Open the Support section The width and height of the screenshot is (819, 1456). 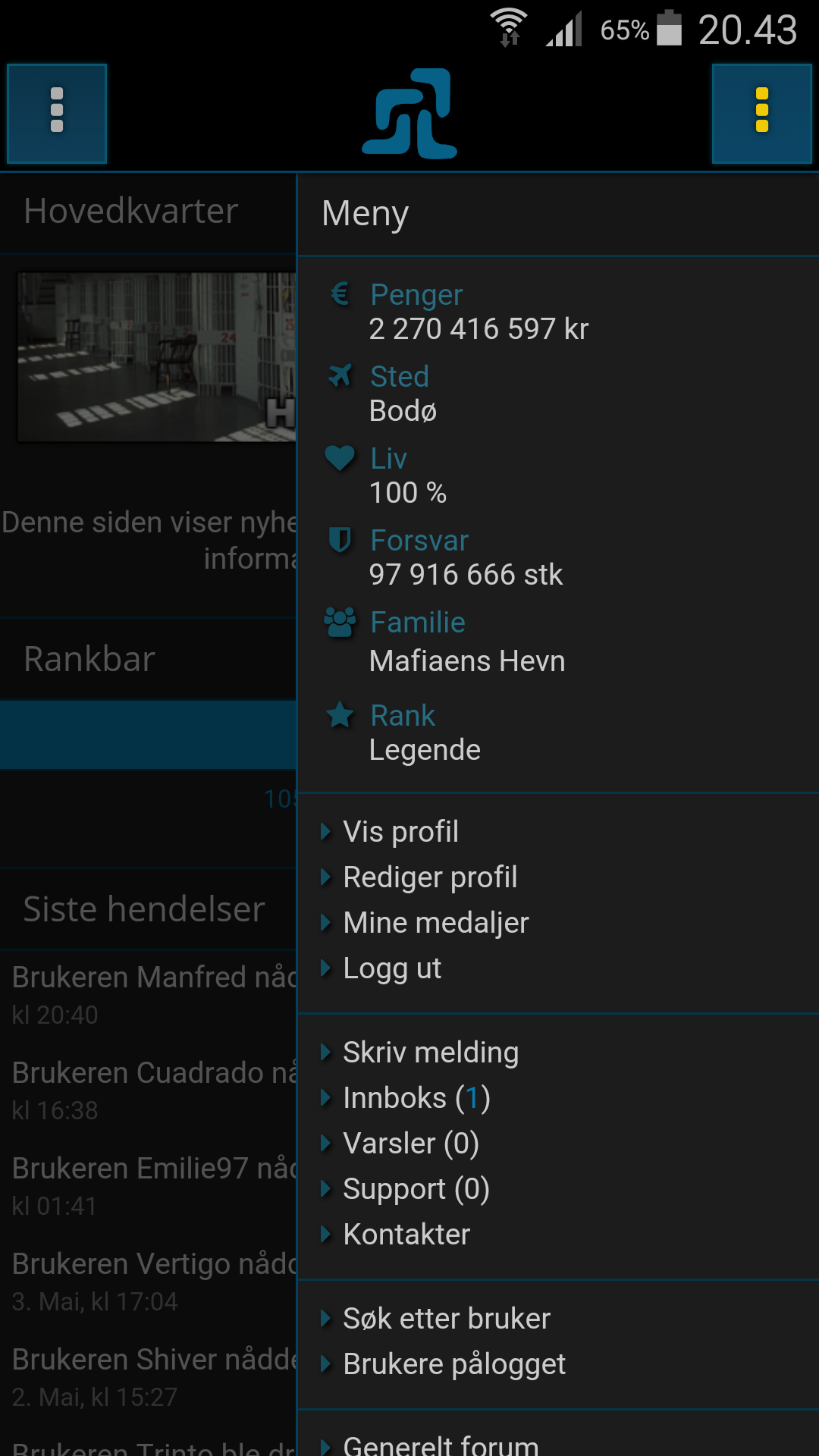[416, 1189]
